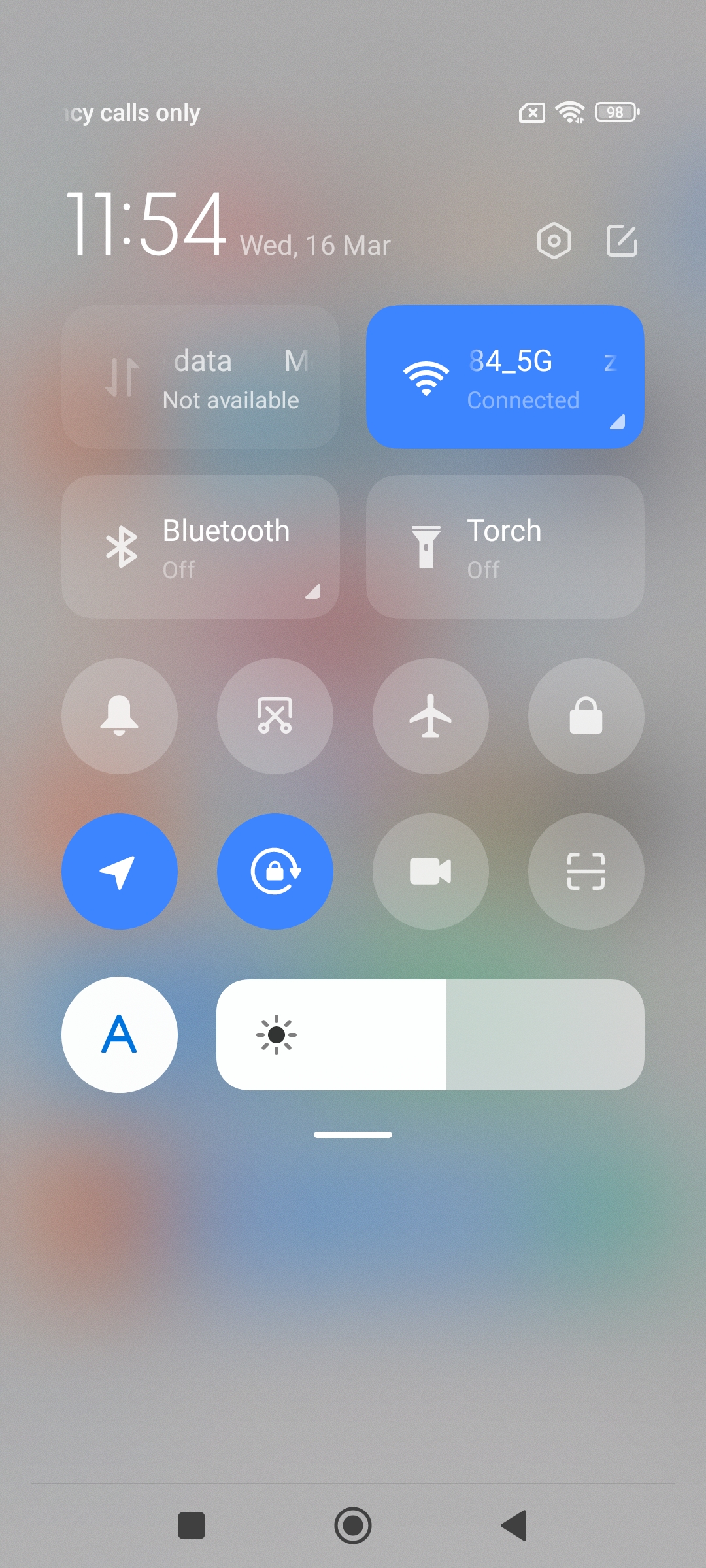
Task: Start the screen recorder
Action: (431, 872)
